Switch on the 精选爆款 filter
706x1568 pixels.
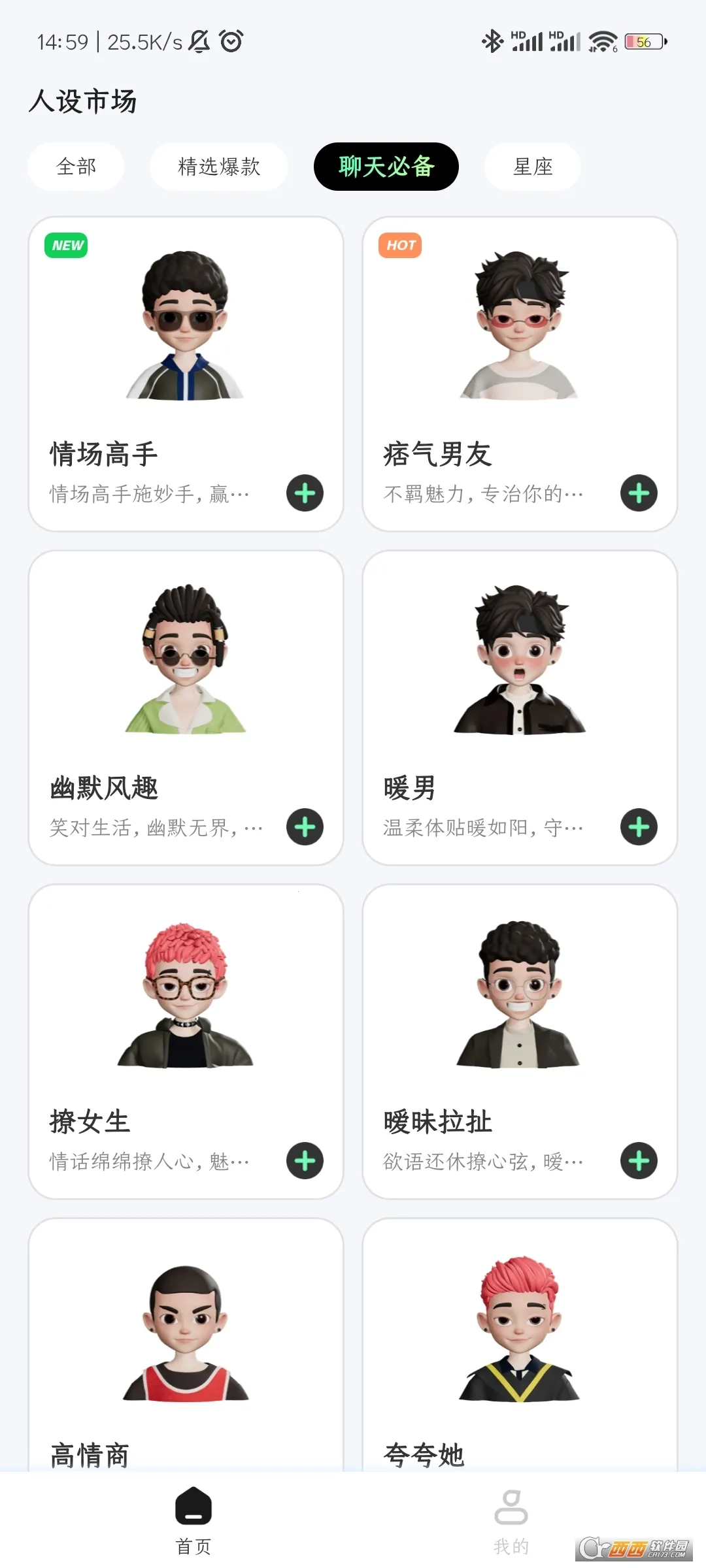pos(218,167)
